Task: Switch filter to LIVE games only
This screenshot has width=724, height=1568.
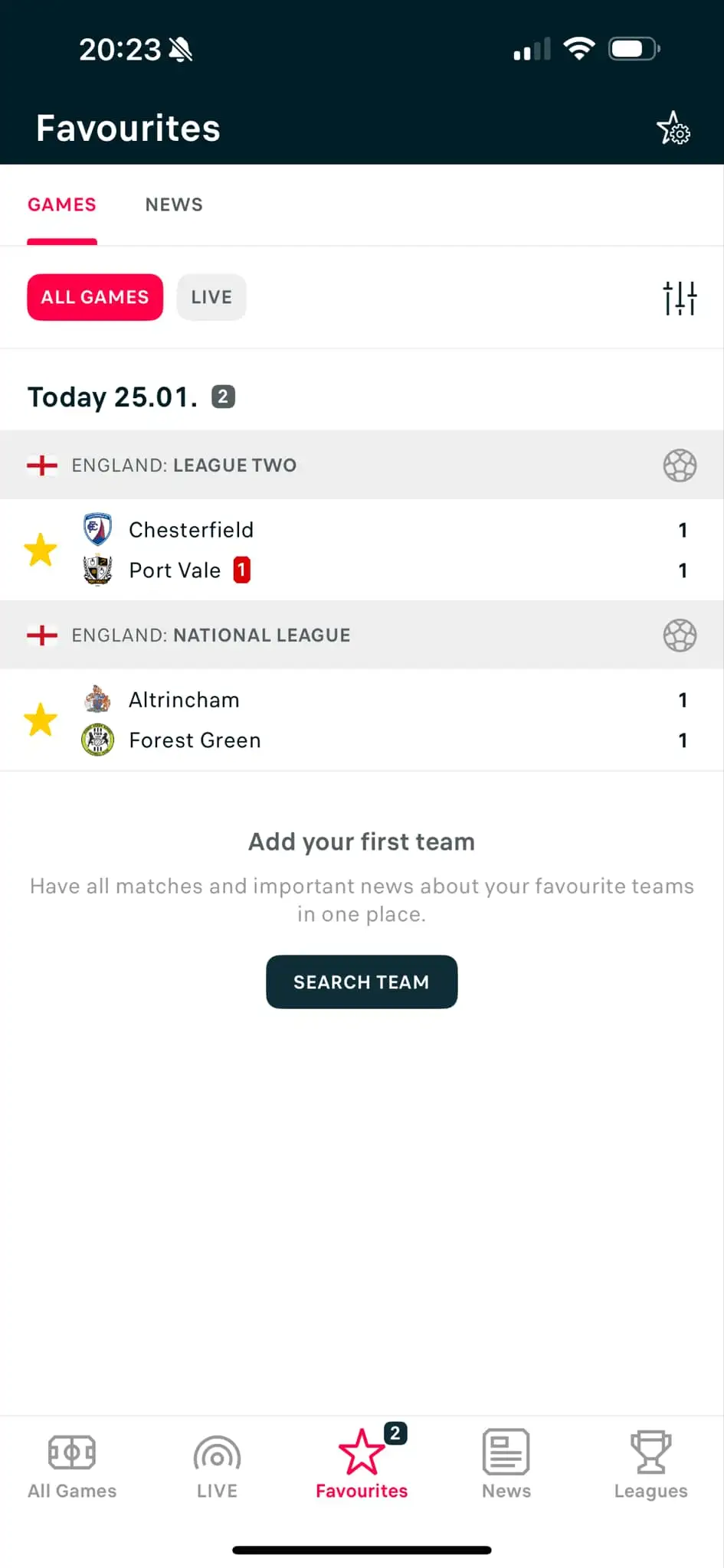Action: click(211, 297)
